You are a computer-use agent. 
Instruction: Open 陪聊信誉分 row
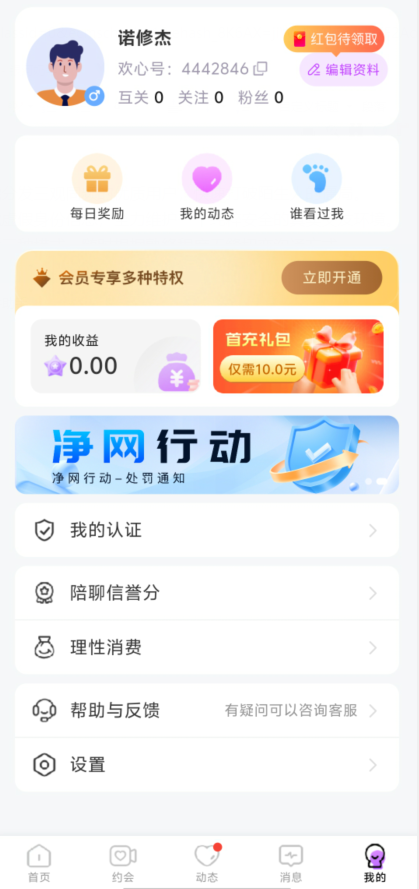click(x=207, y=593)
